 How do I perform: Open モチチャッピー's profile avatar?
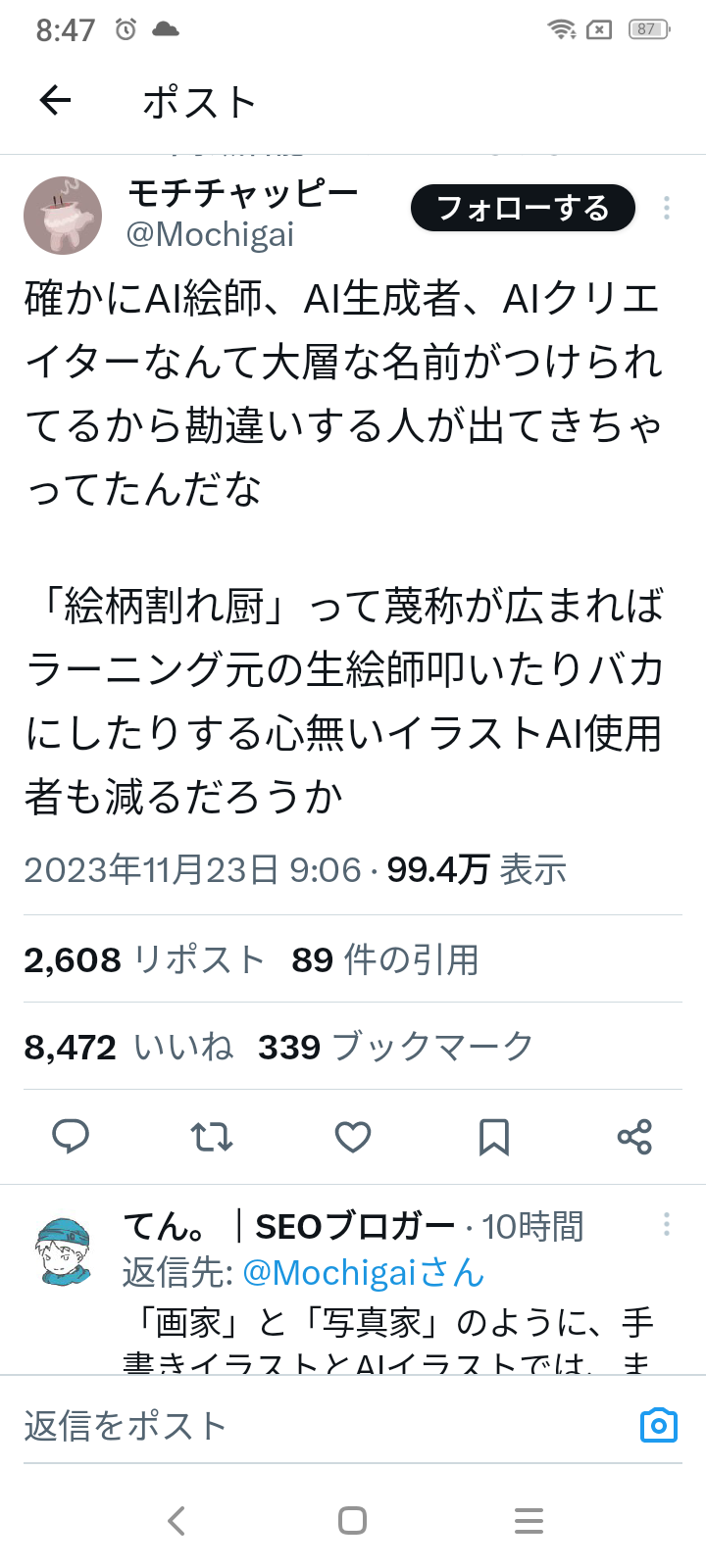point(63,215)
